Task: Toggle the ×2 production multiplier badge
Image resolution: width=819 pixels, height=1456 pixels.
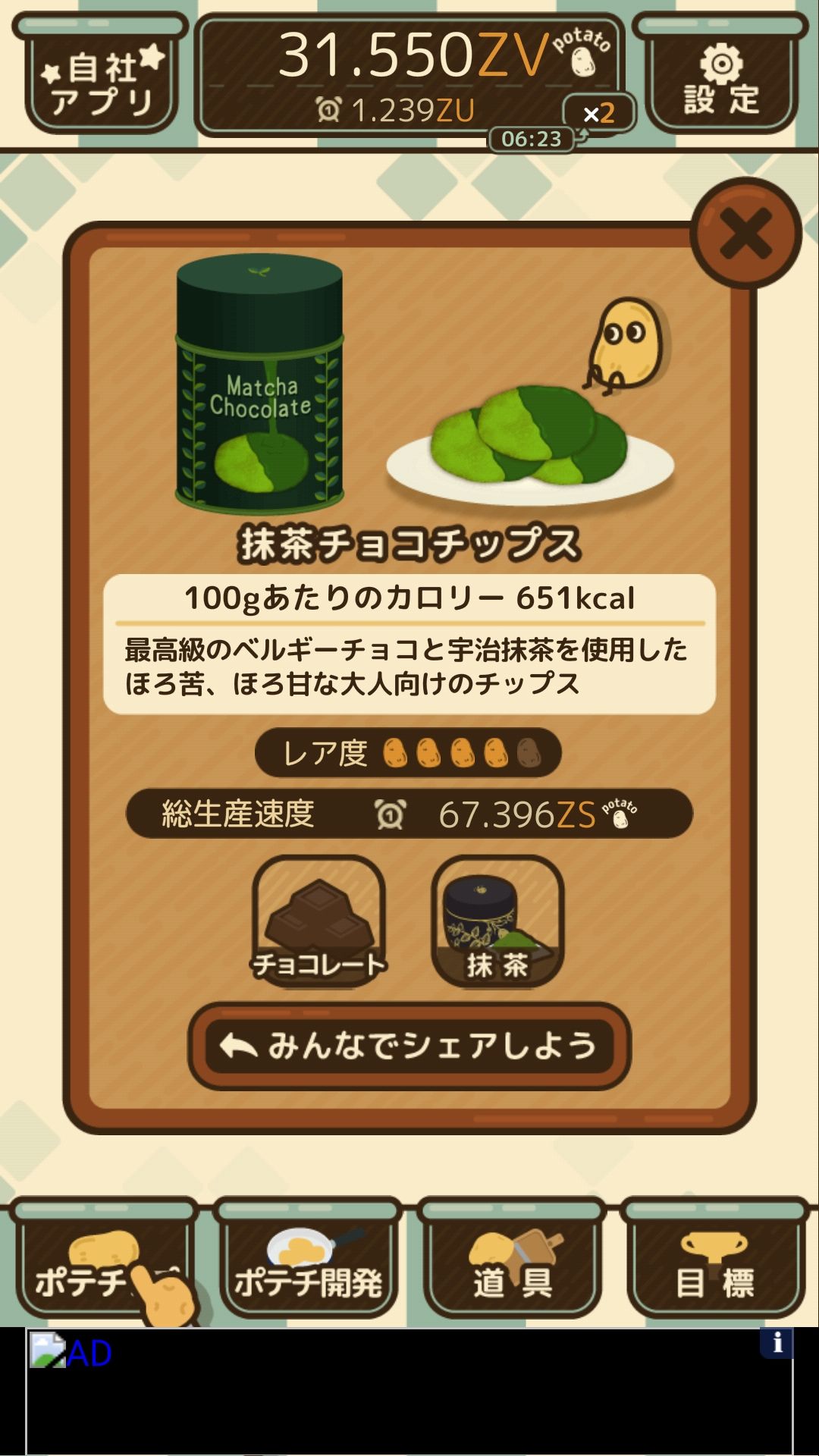Action: (599, 115)
